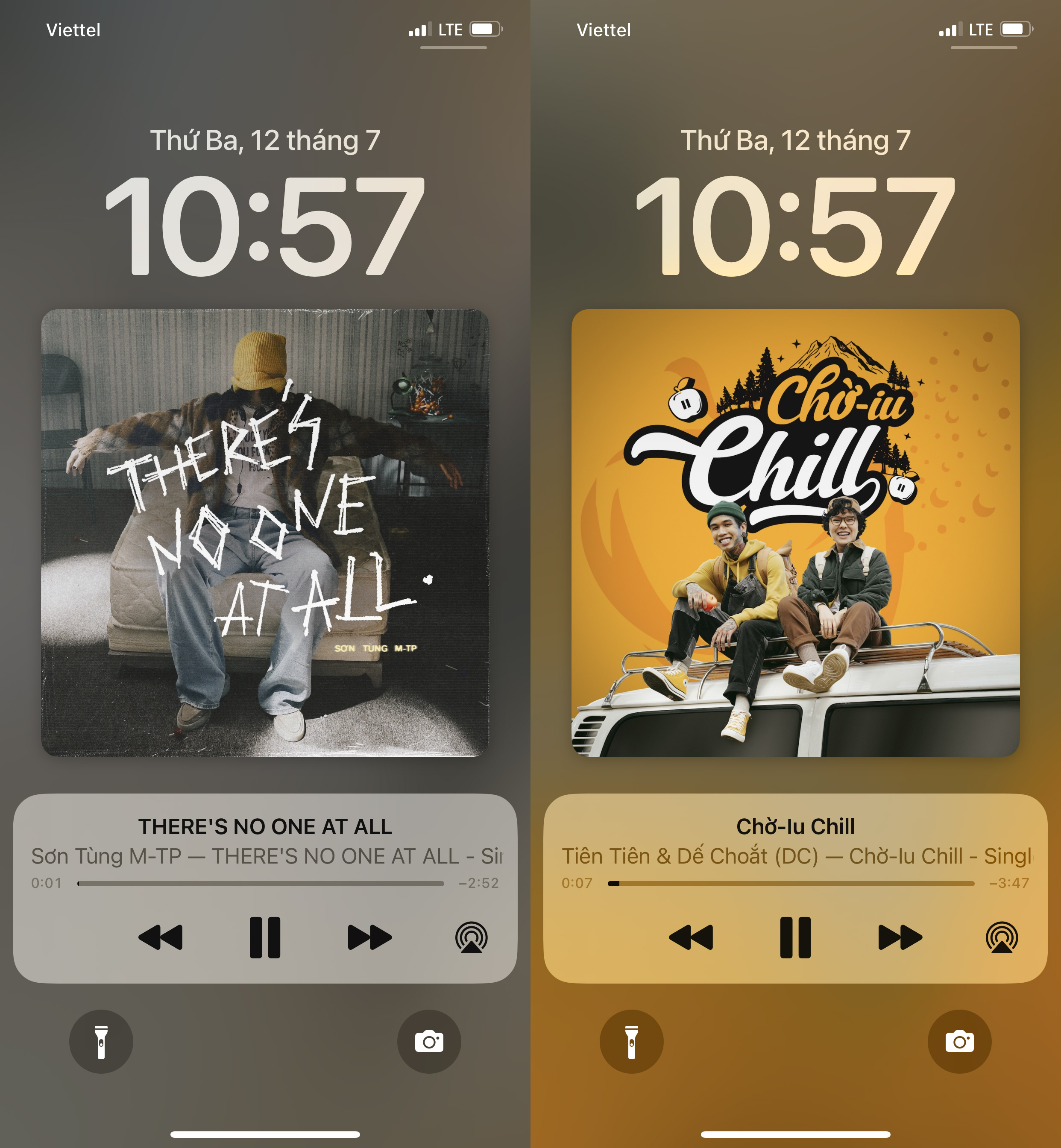Screen dimensions: 1061x1148
Task: Rewind THERE'S NO ONE AT ALL track
Action: click(x=161, y=937)
